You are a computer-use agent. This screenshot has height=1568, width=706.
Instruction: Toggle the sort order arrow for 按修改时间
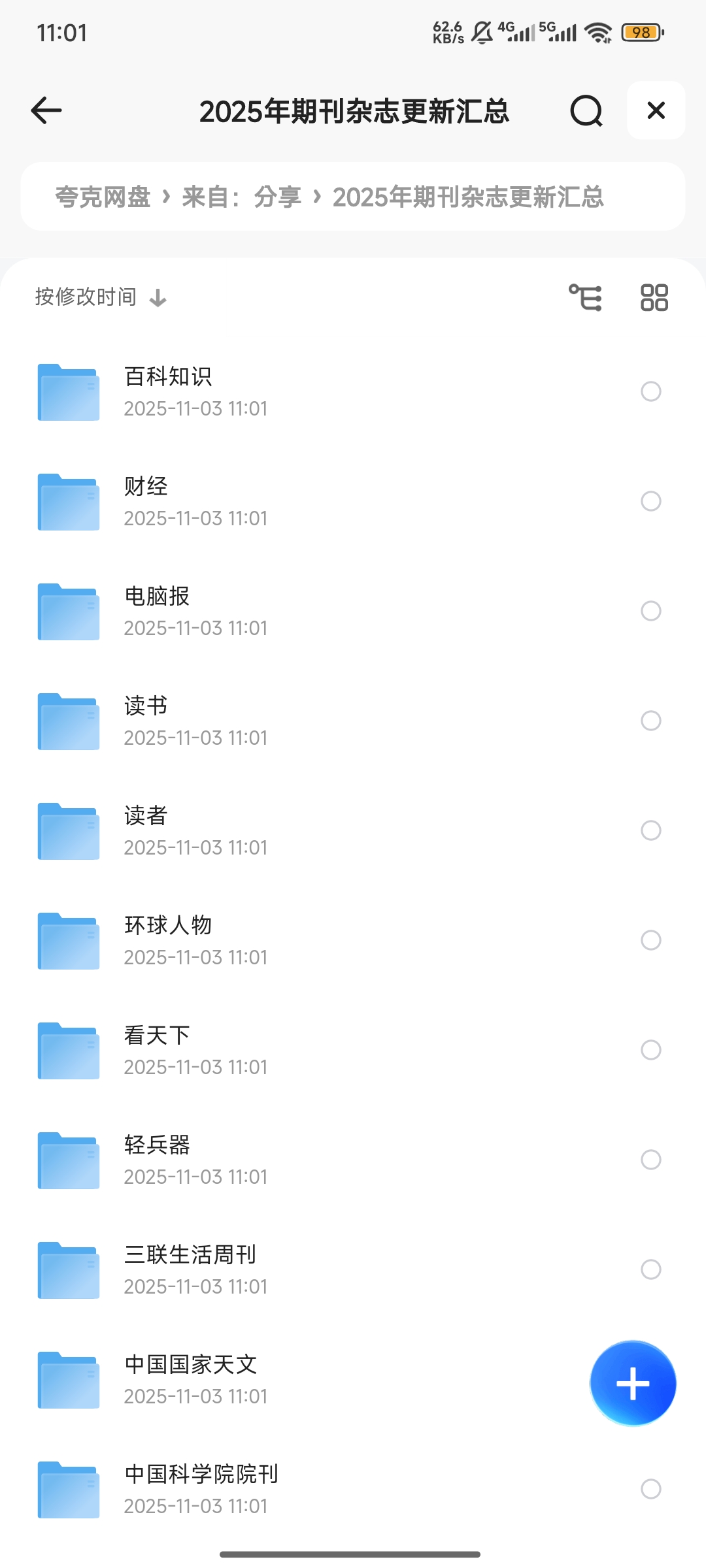(x=157, y=297)
